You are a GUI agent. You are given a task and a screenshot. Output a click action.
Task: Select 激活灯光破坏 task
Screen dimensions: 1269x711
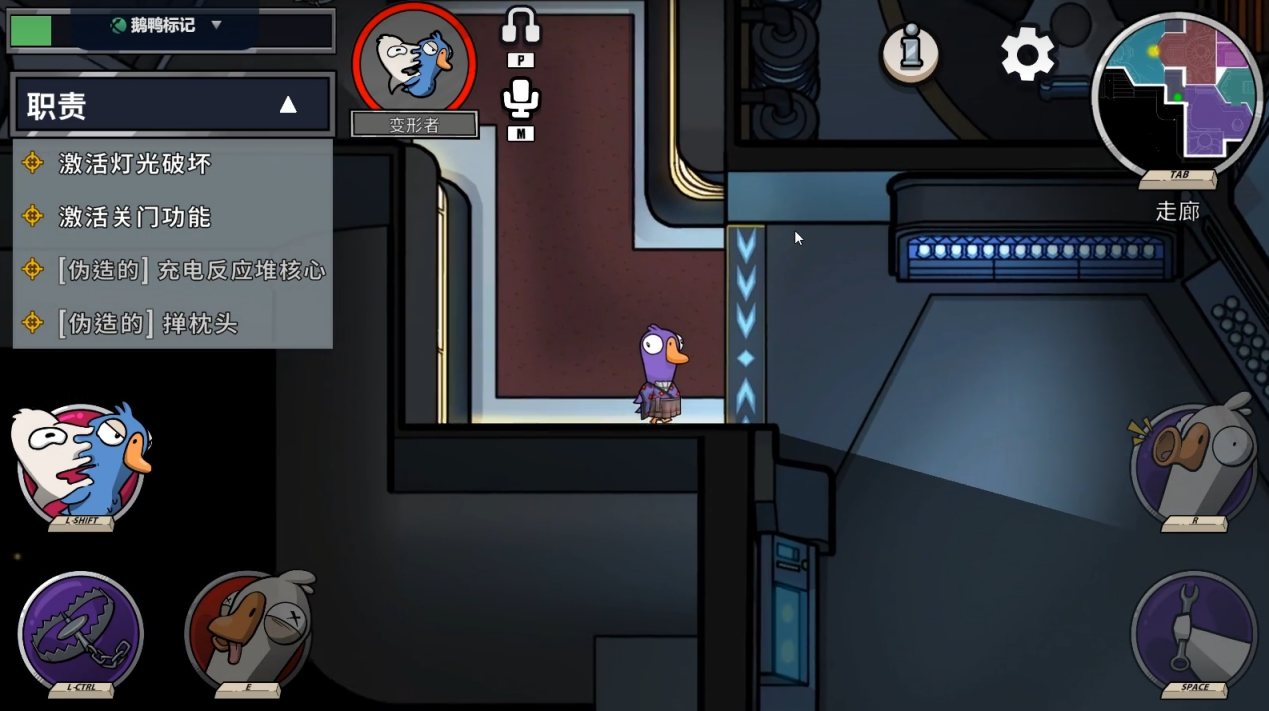point(135,164)
